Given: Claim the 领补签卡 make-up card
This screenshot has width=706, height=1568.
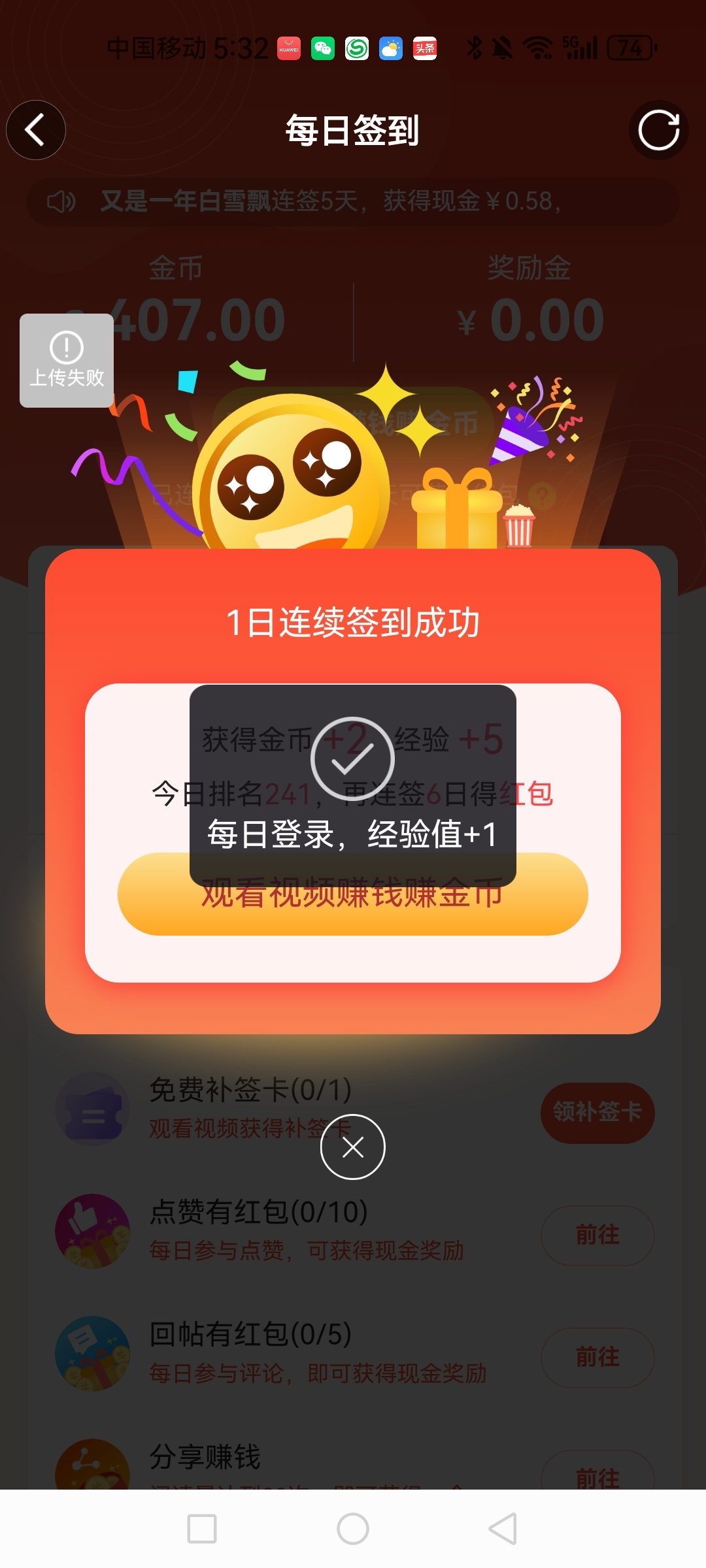Looking at the screenshot, I should (x=597, y=1113).
